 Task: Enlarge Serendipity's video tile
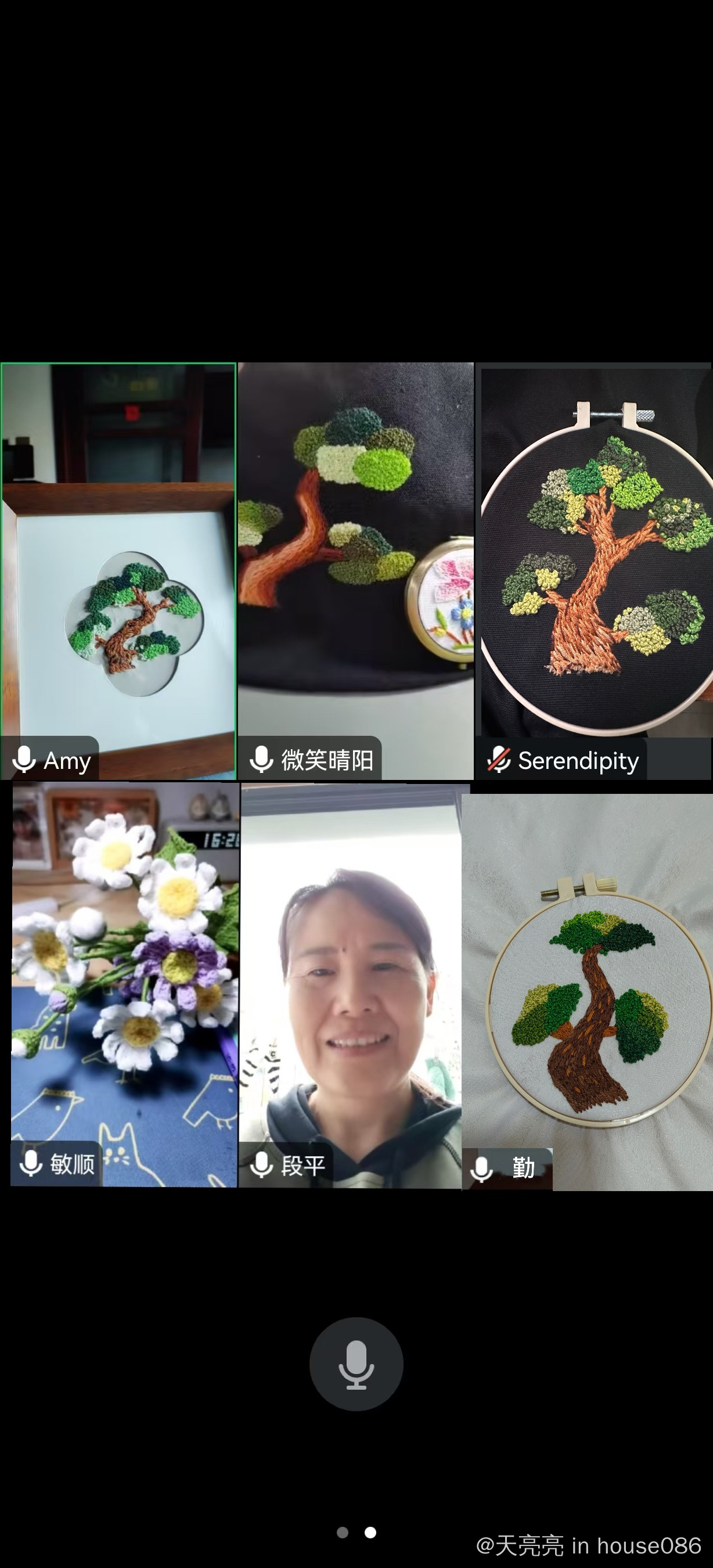(x=594, y=571)
